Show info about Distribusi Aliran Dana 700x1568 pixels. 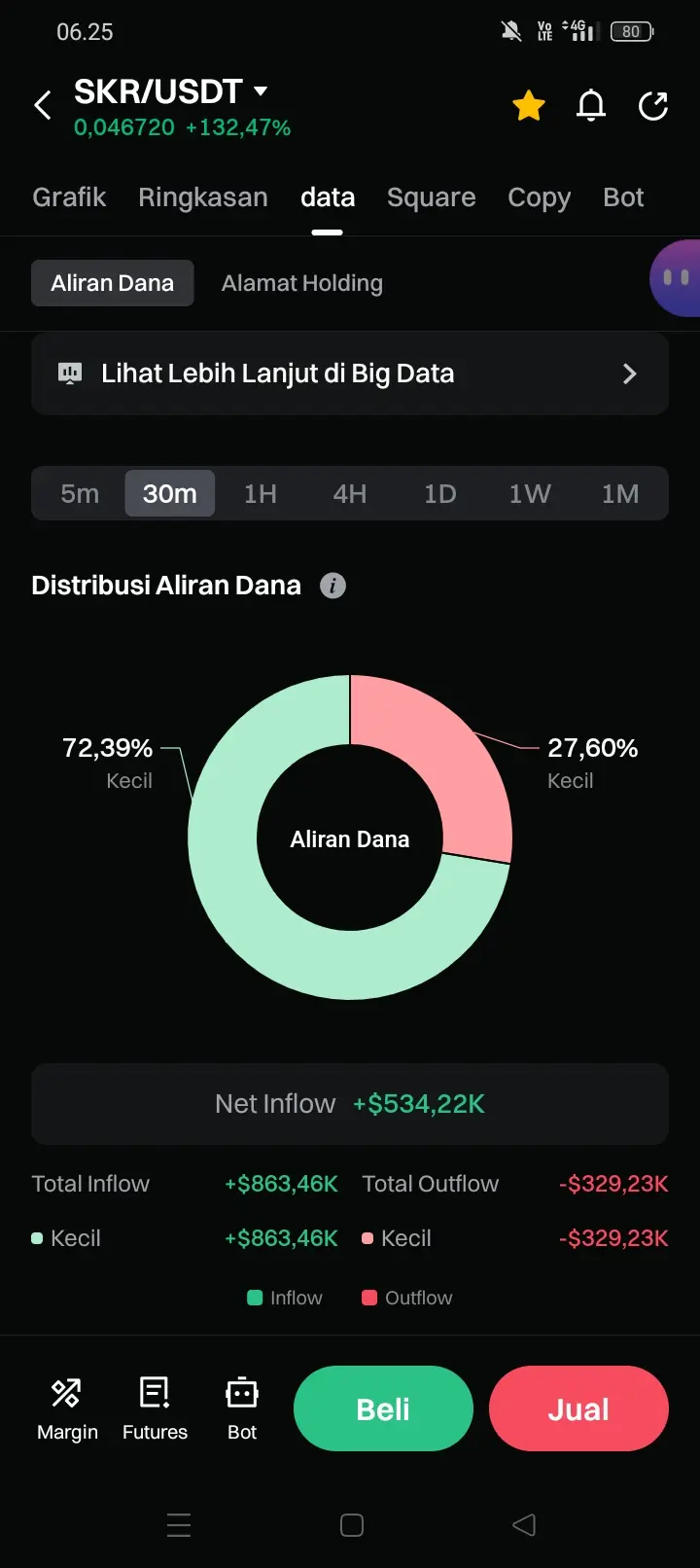coord(332,586)
